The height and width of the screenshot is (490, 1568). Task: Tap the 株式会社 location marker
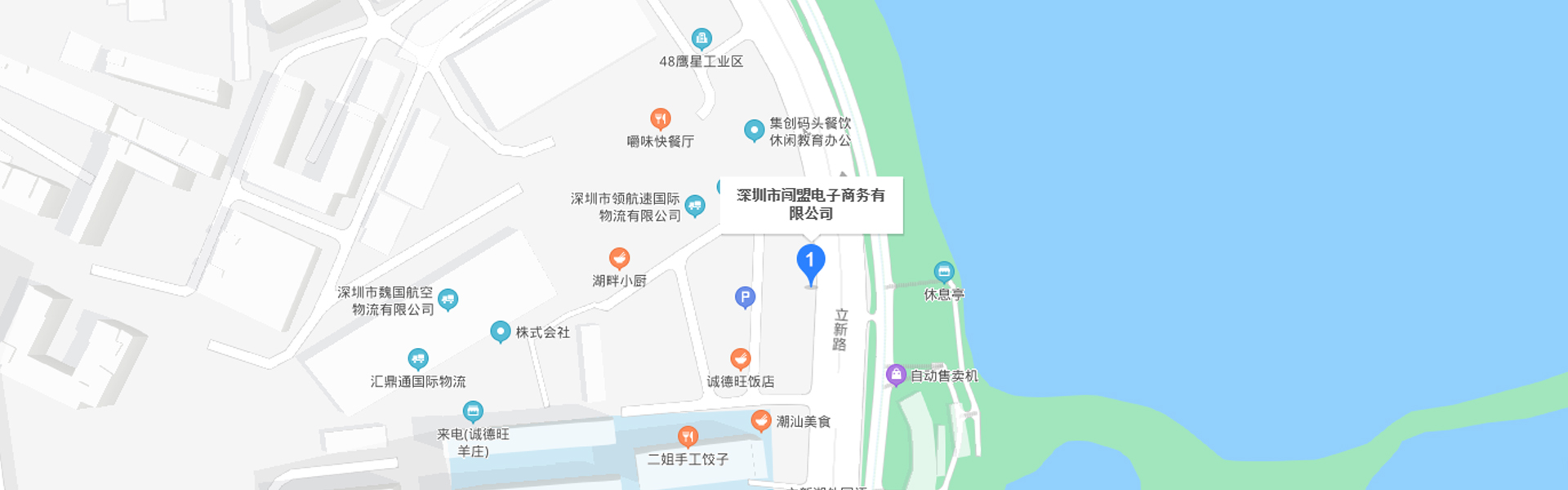click(500, 332)
